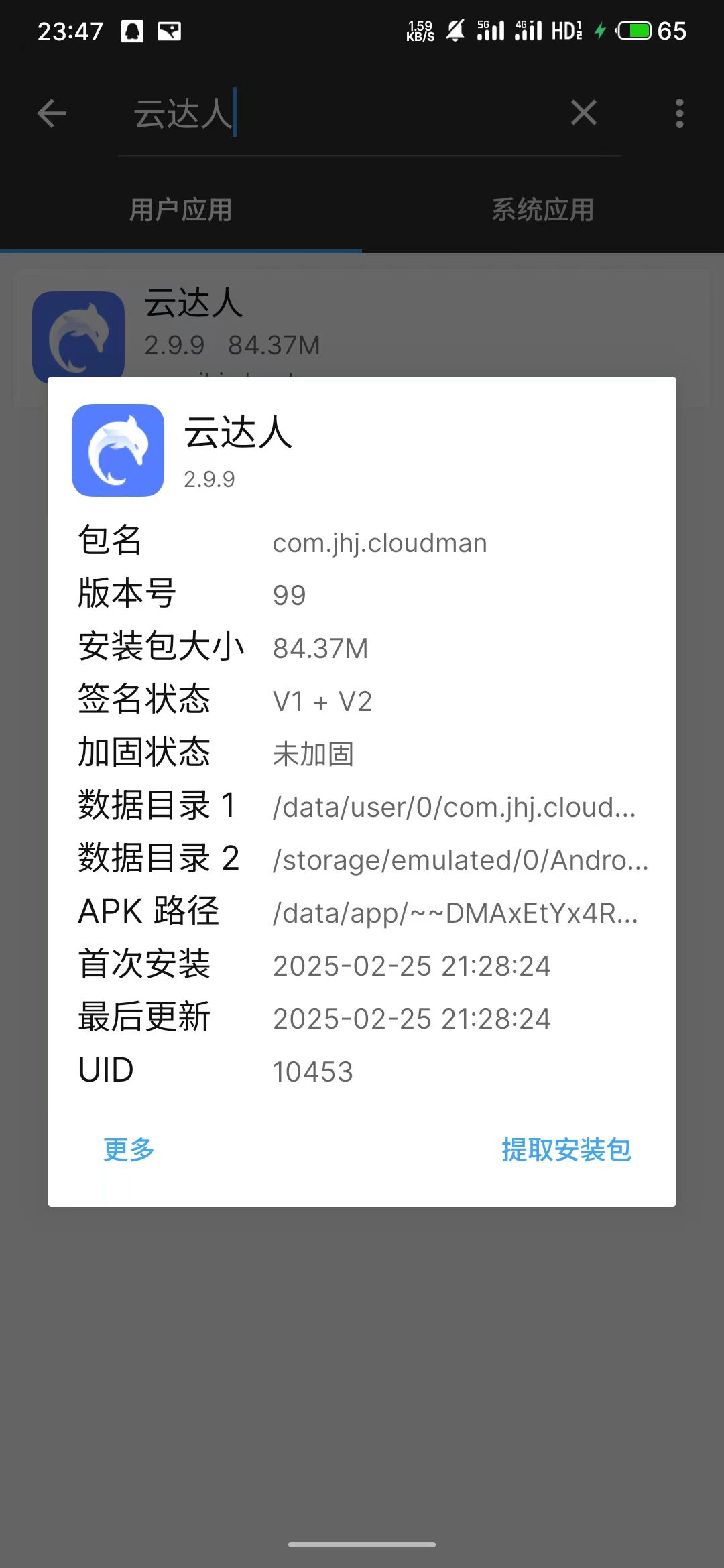Open the three-dot overflow menu
The height and width of the screenshot is (1568, 724).
(679, 113)
